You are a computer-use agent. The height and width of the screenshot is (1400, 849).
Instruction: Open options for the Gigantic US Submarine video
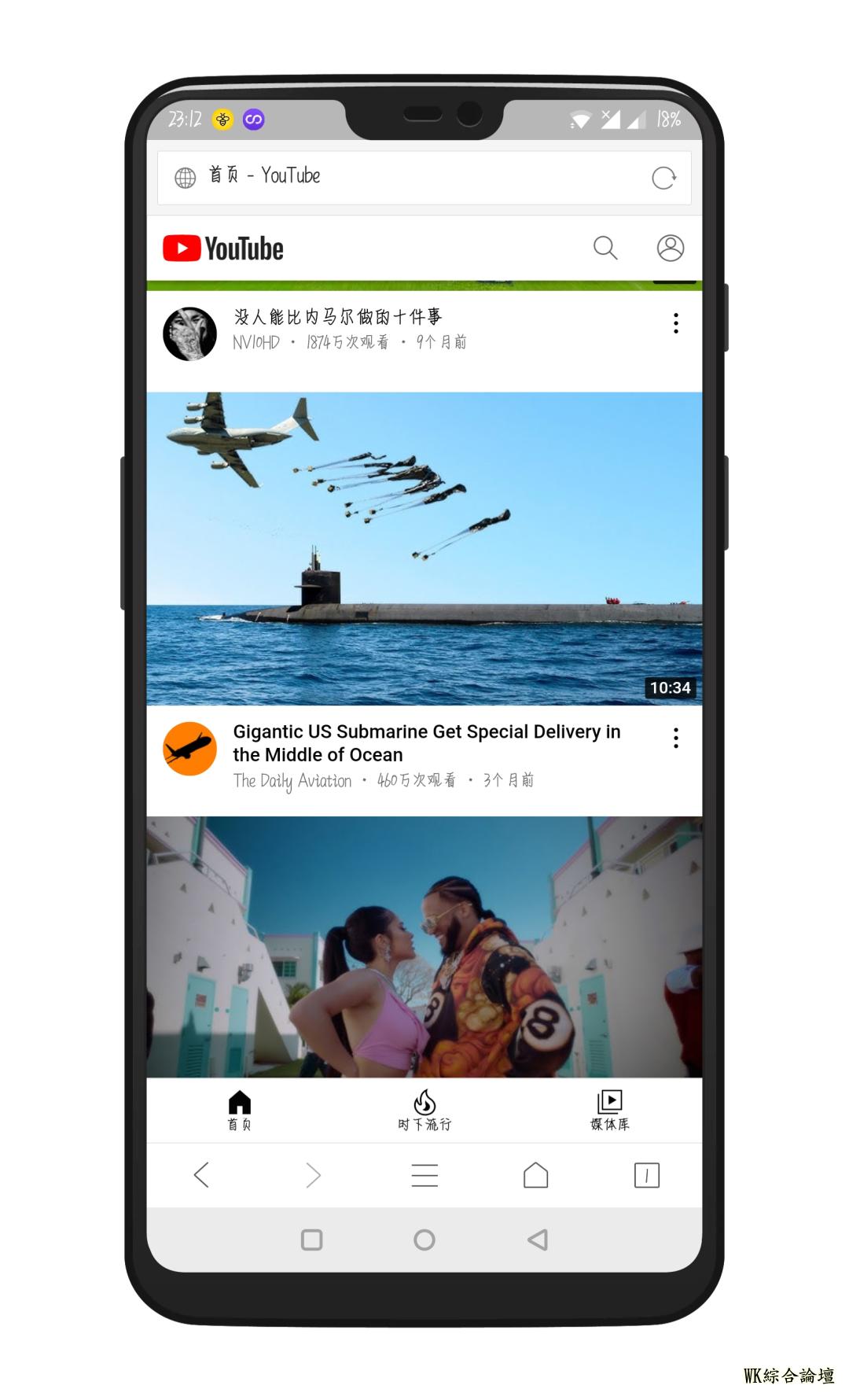pyautogui.click(x=675, y=738)
